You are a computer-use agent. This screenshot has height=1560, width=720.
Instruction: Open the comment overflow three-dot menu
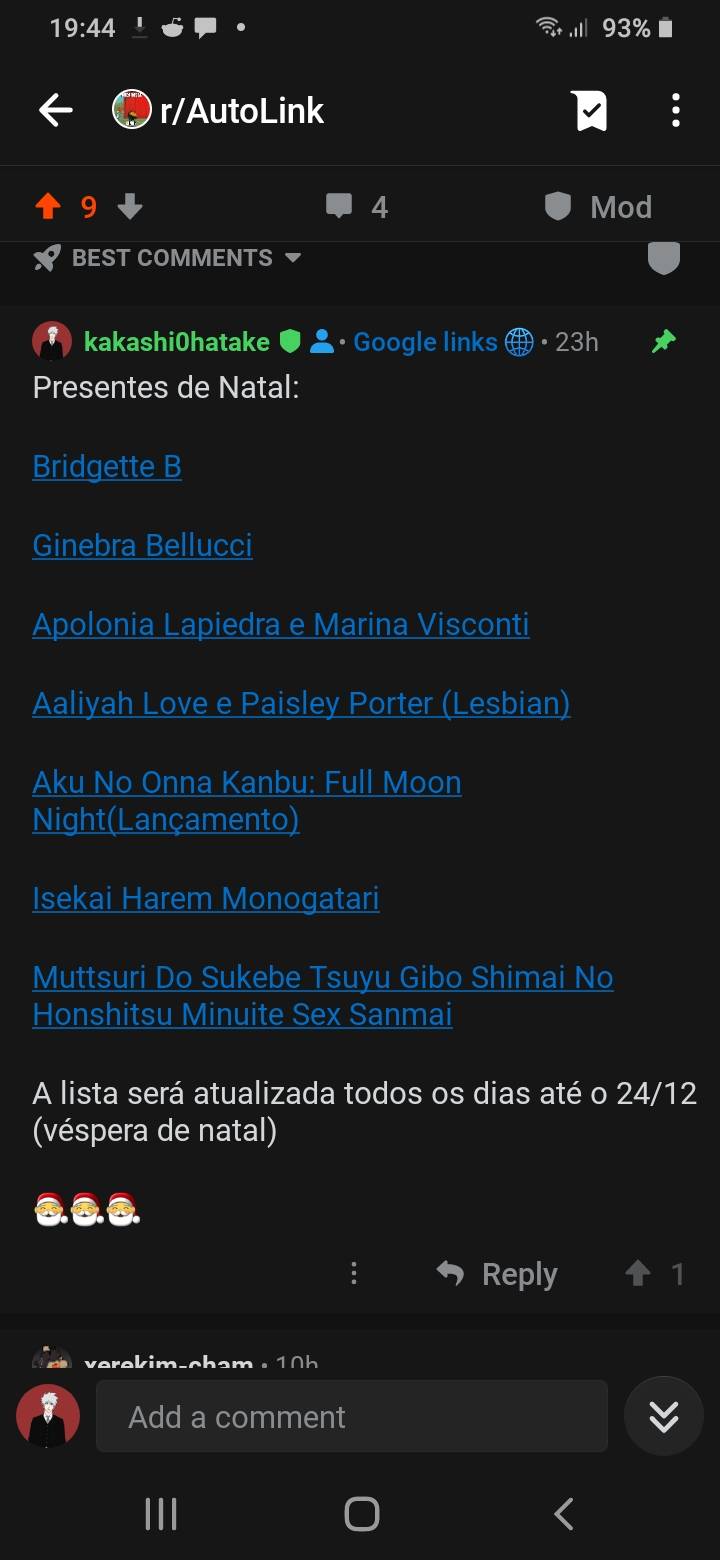pos(354,1273)
